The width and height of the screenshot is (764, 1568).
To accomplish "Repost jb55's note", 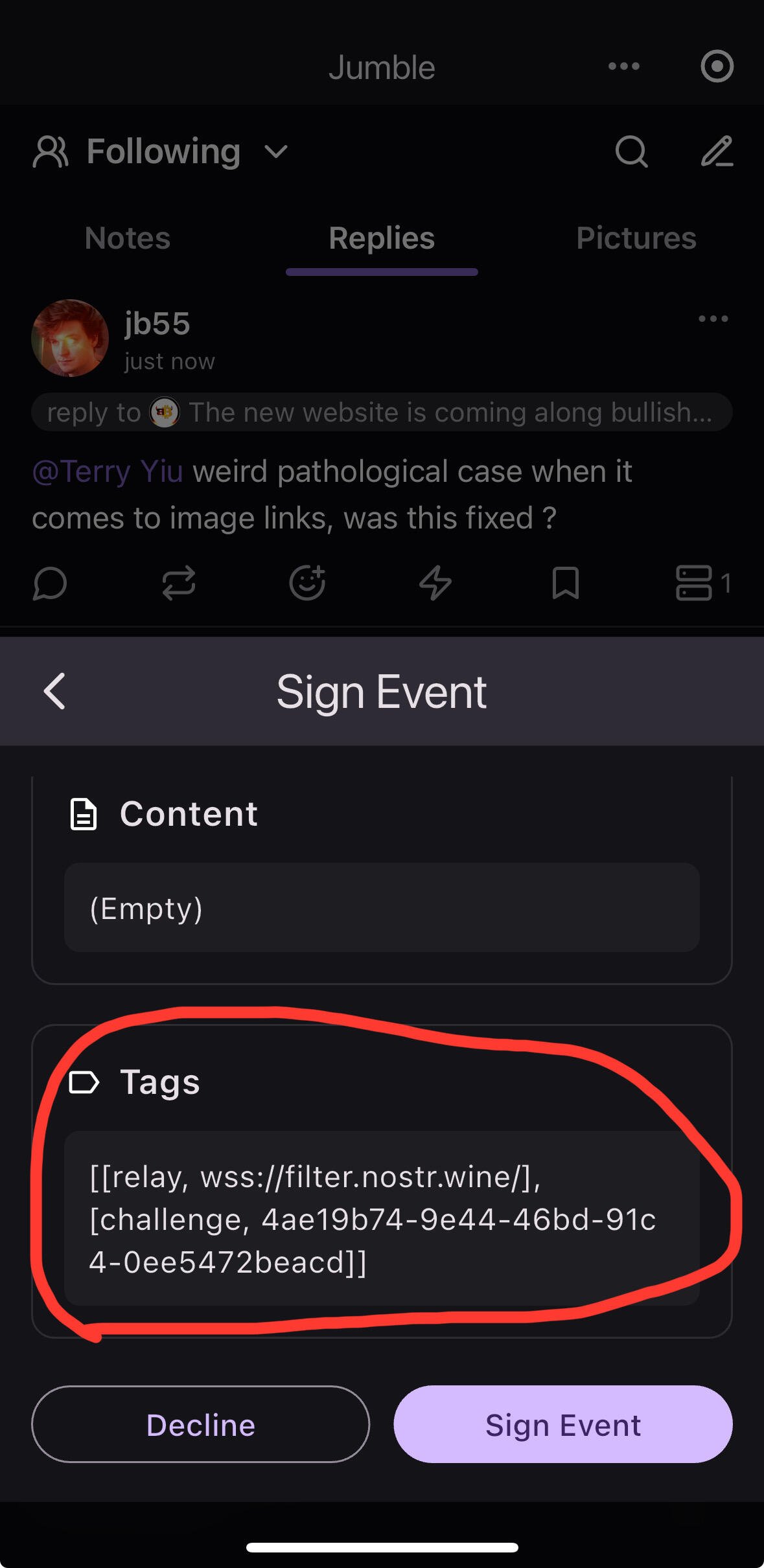I will click(x=179, y=583).
